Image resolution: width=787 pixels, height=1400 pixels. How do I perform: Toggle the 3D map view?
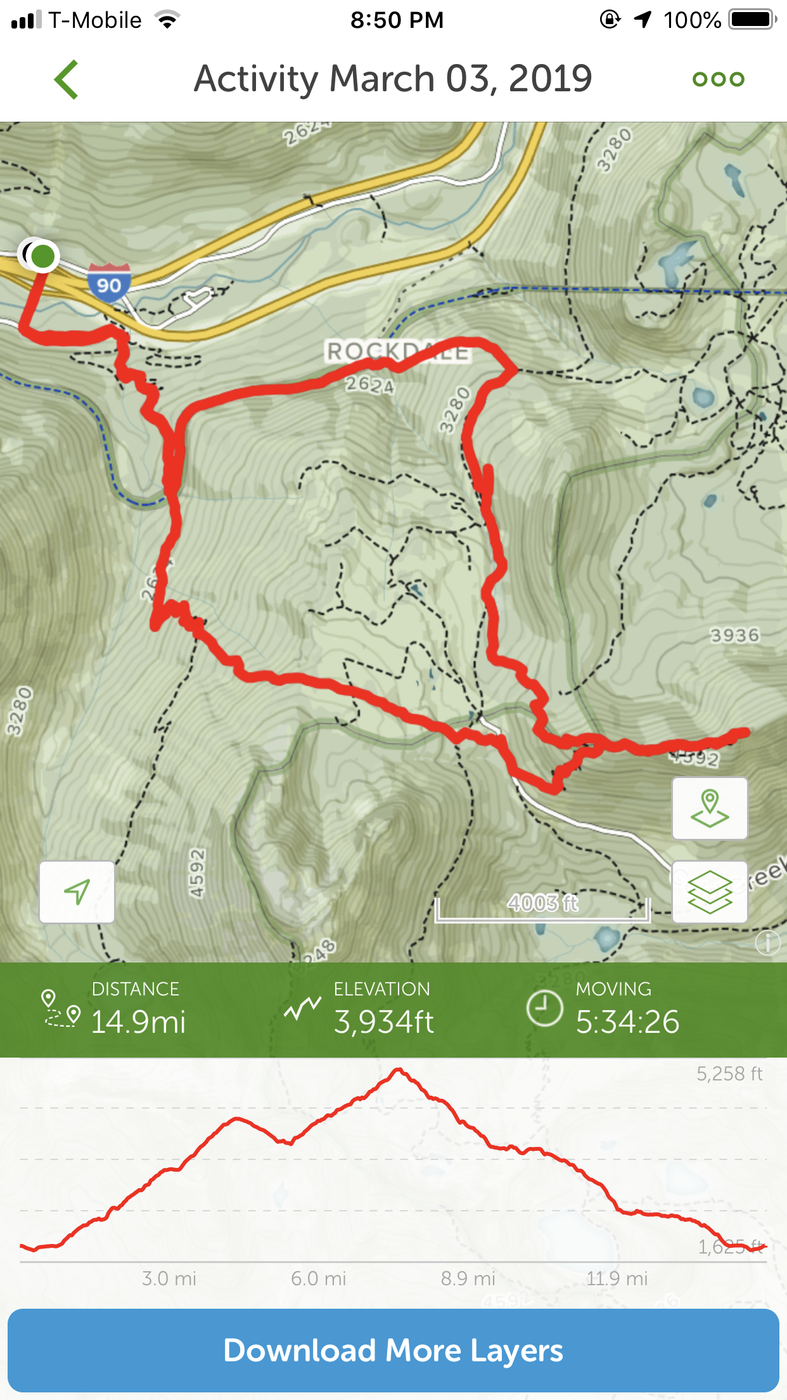click(x=709, y=807)
